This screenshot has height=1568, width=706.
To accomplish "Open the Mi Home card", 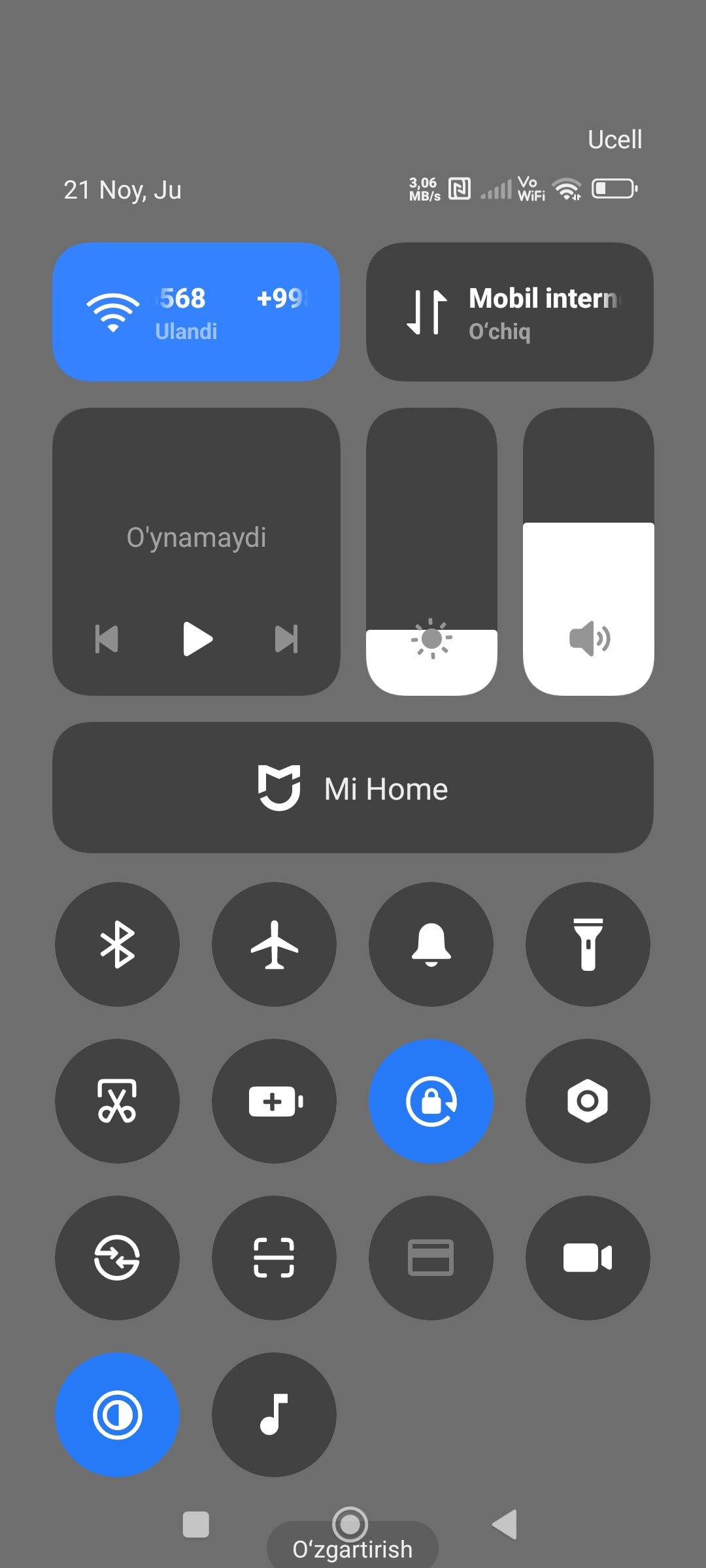I will [x=353, y=788].
